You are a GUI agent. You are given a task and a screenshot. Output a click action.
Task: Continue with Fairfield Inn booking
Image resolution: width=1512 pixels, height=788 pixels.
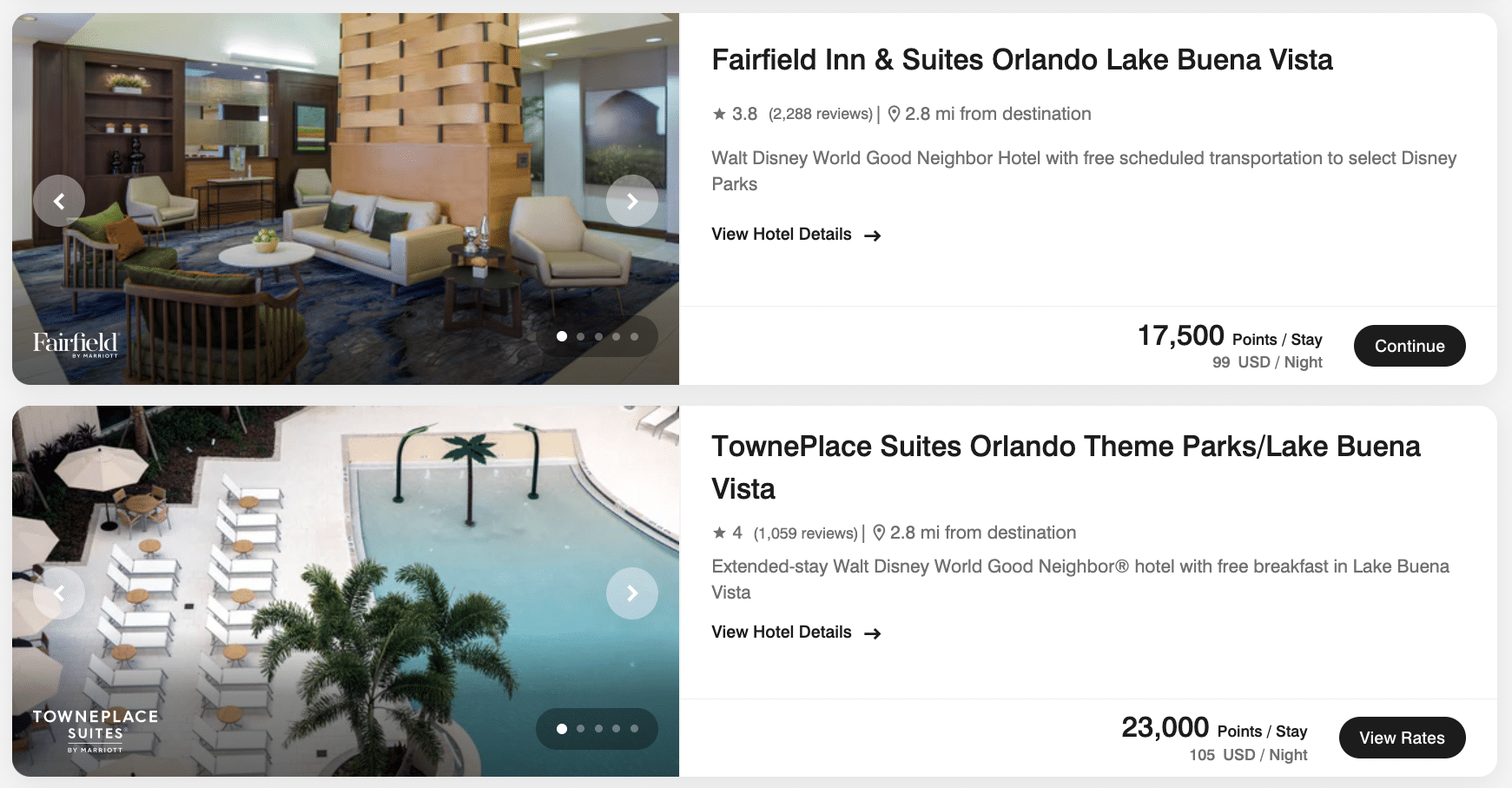(x=1409, y=346)
